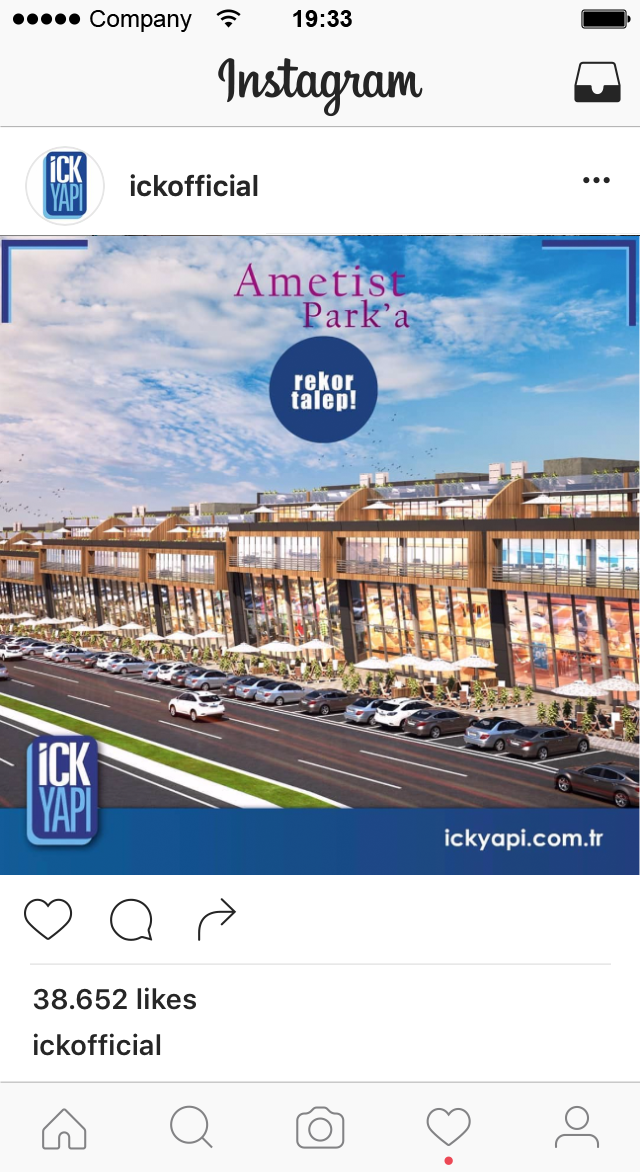Comment on the ickofficial post
Viewport: 640px width, 1172px height.
point(131,919)
